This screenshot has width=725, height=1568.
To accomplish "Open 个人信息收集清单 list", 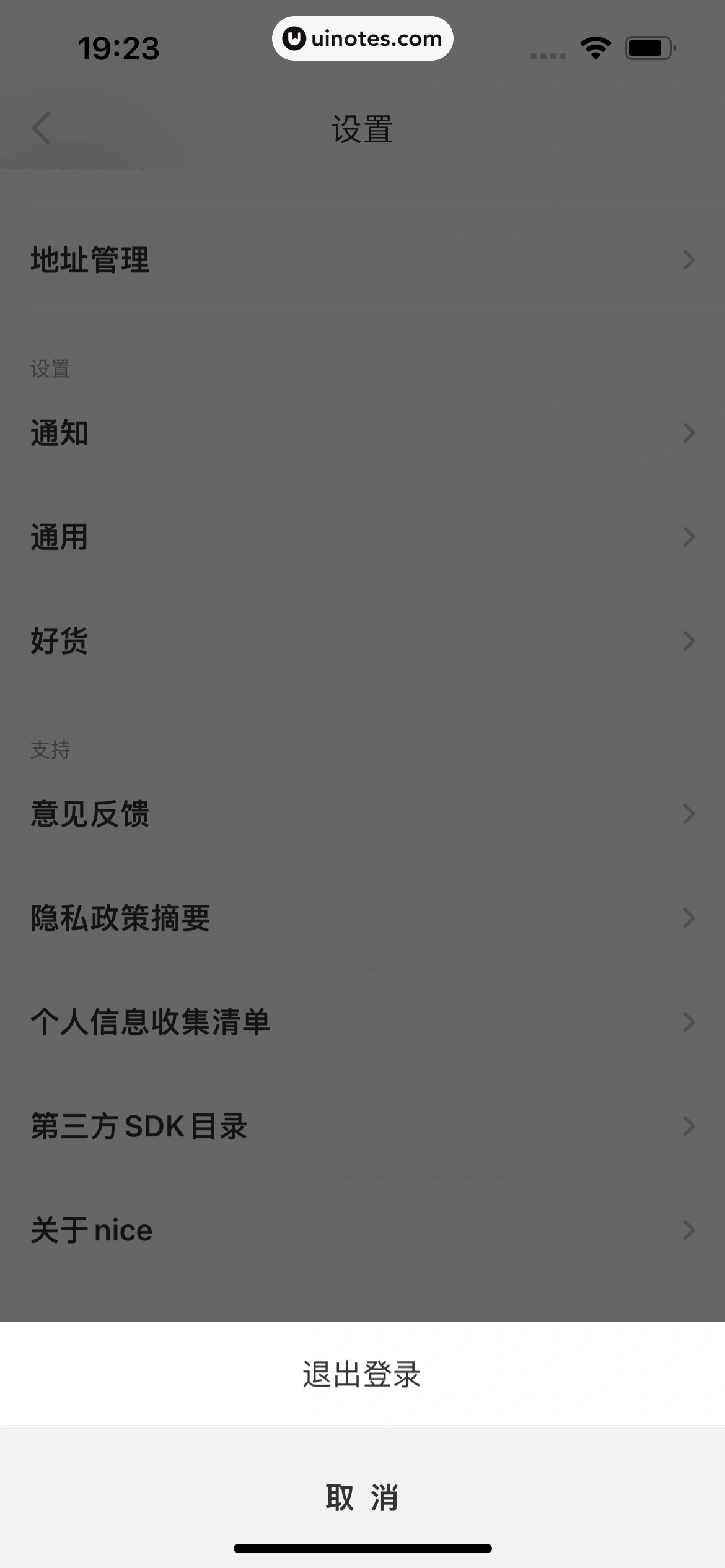I will 362,1022.
